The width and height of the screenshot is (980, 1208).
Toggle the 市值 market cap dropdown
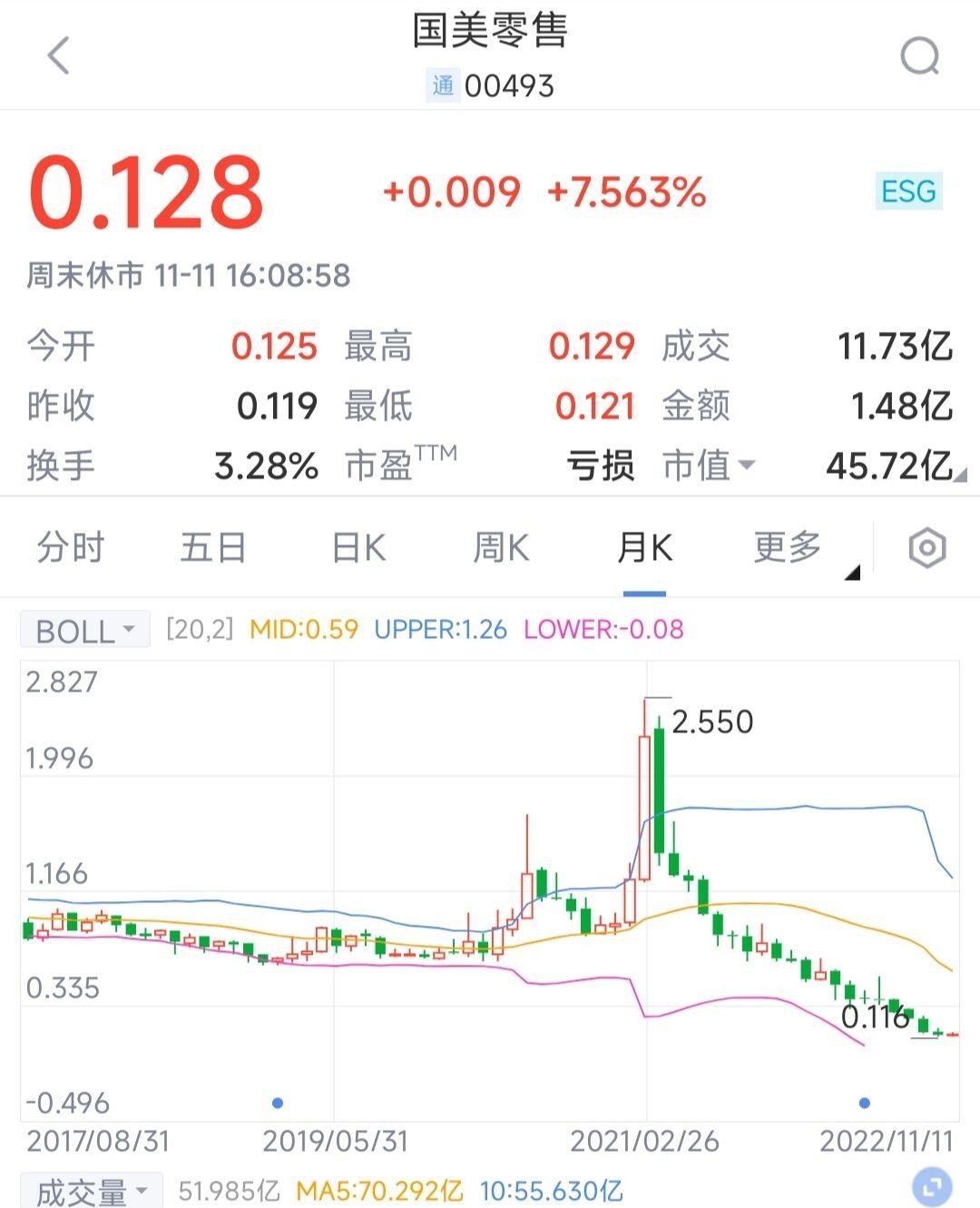709,466
